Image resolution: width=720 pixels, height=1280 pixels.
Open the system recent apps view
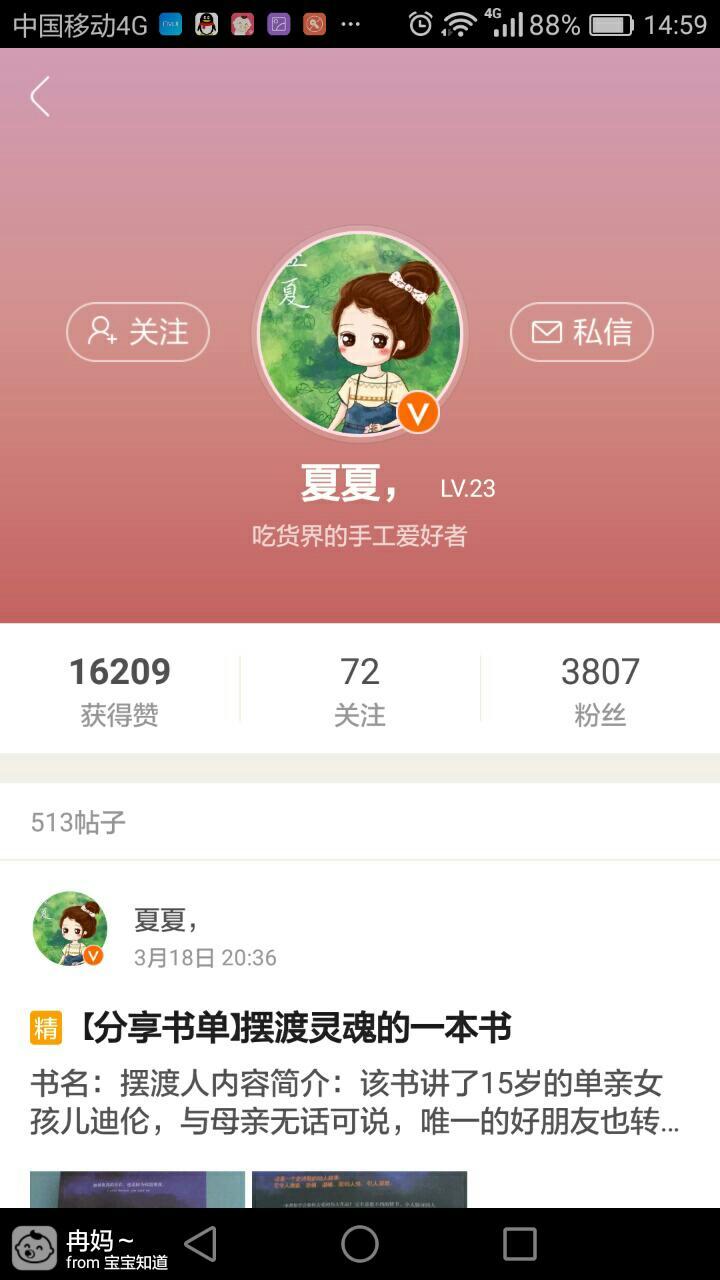pyautogui.click(x=520, y=1244)
